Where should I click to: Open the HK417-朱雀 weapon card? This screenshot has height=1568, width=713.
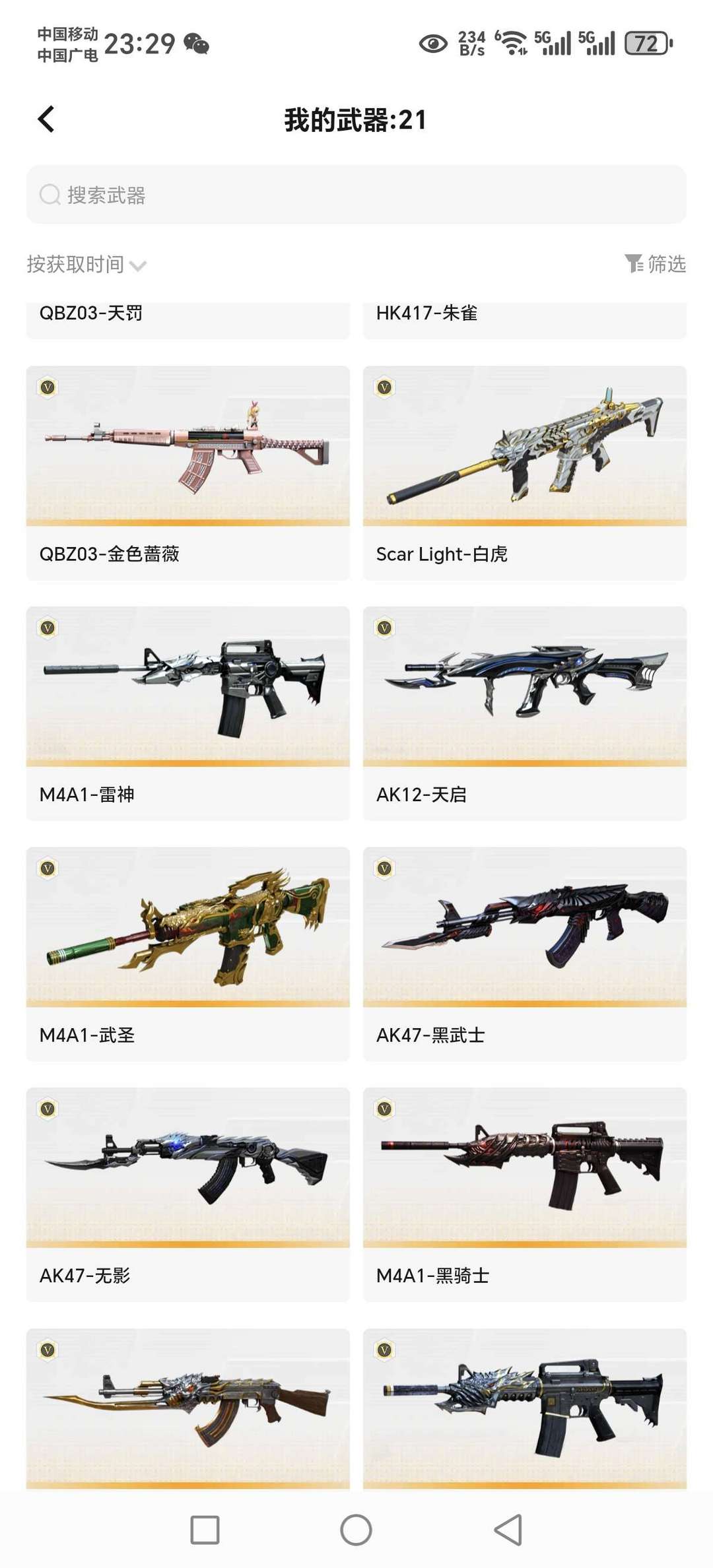pyautogui.click(x=525, y=320)
